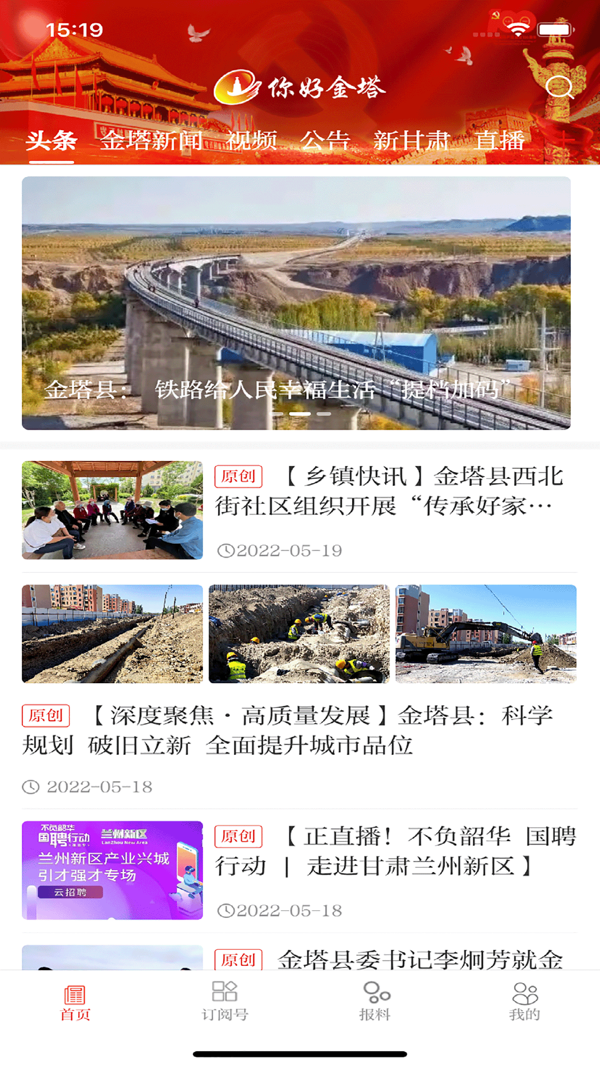The width and height of the screenshot is (600, 1067).
Task: Switch to the 我的 profile tab
Action: point(524,1001)
